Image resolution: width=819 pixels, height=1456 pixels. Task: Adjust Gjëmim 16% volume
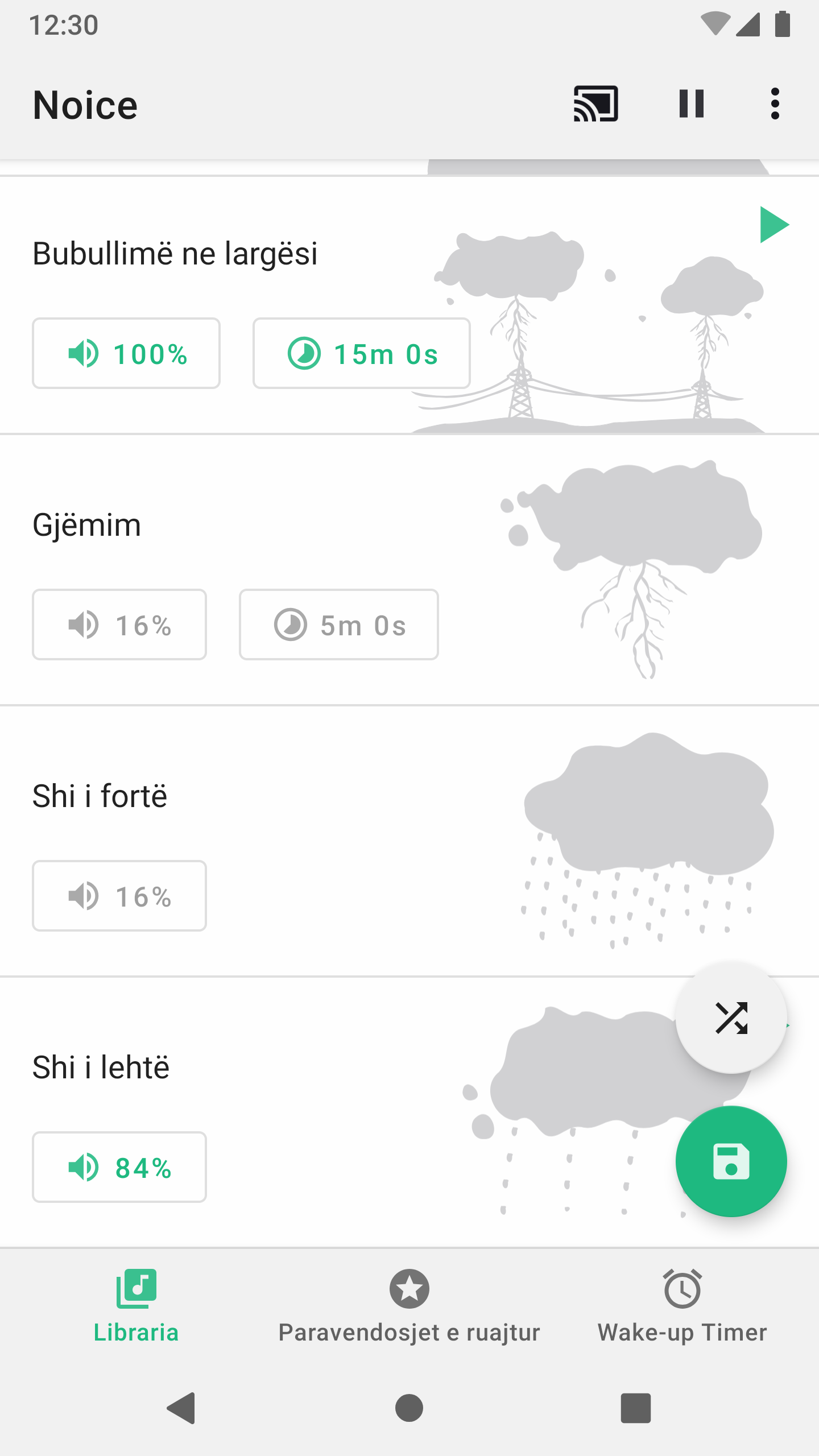[119, 625]
